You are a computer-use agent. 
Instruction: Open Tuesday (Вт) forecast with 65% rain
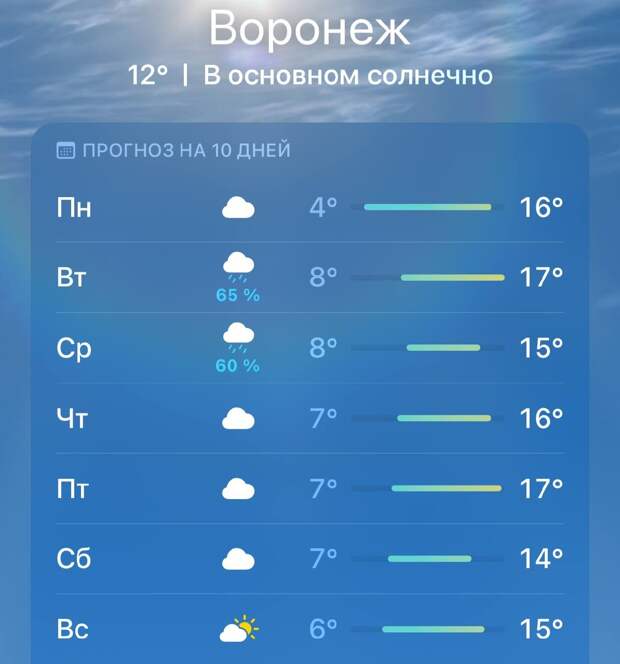[x=310, y=277]
